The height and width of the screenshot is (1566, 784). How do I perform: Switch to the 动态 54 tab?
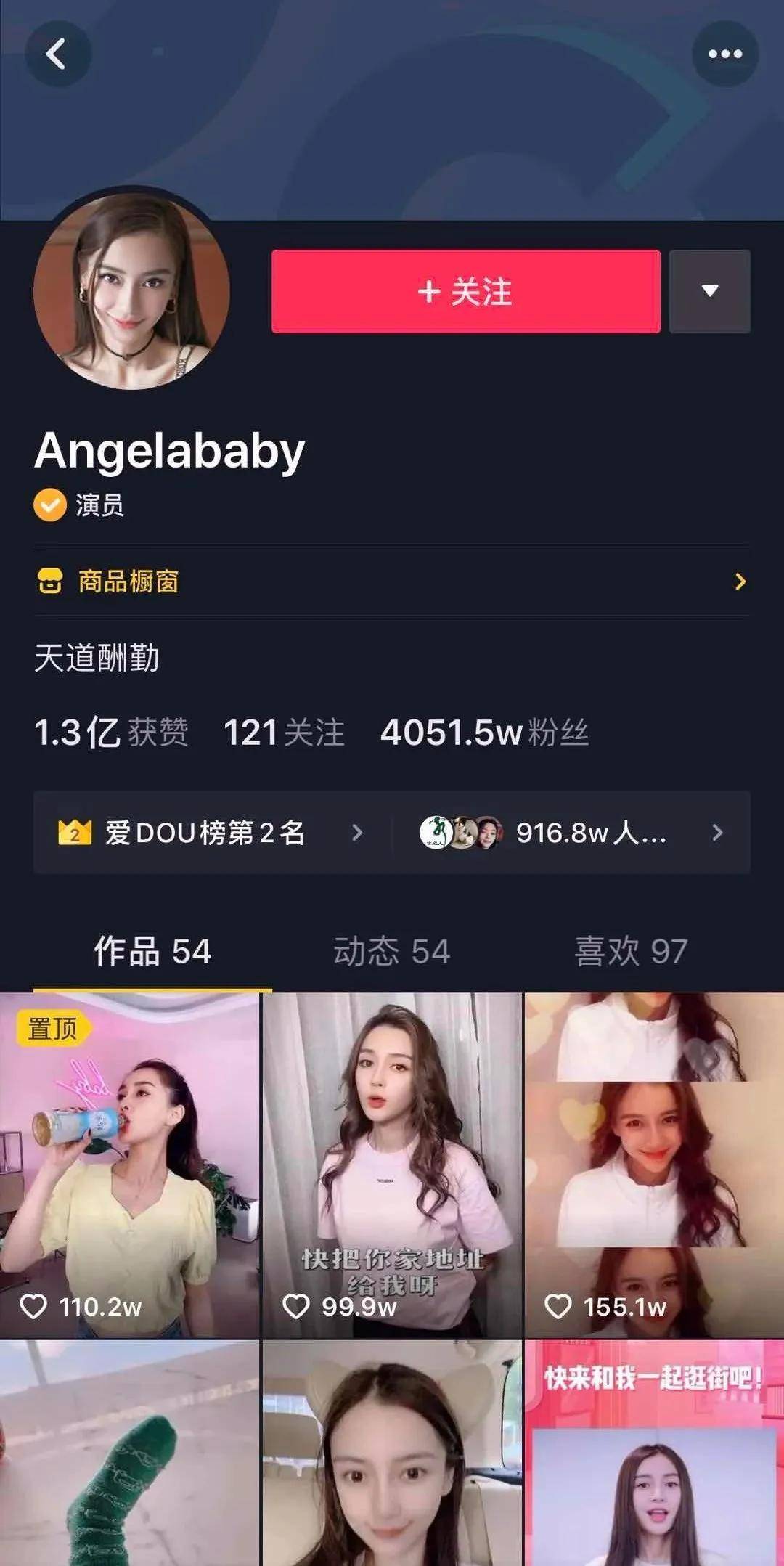392,951
